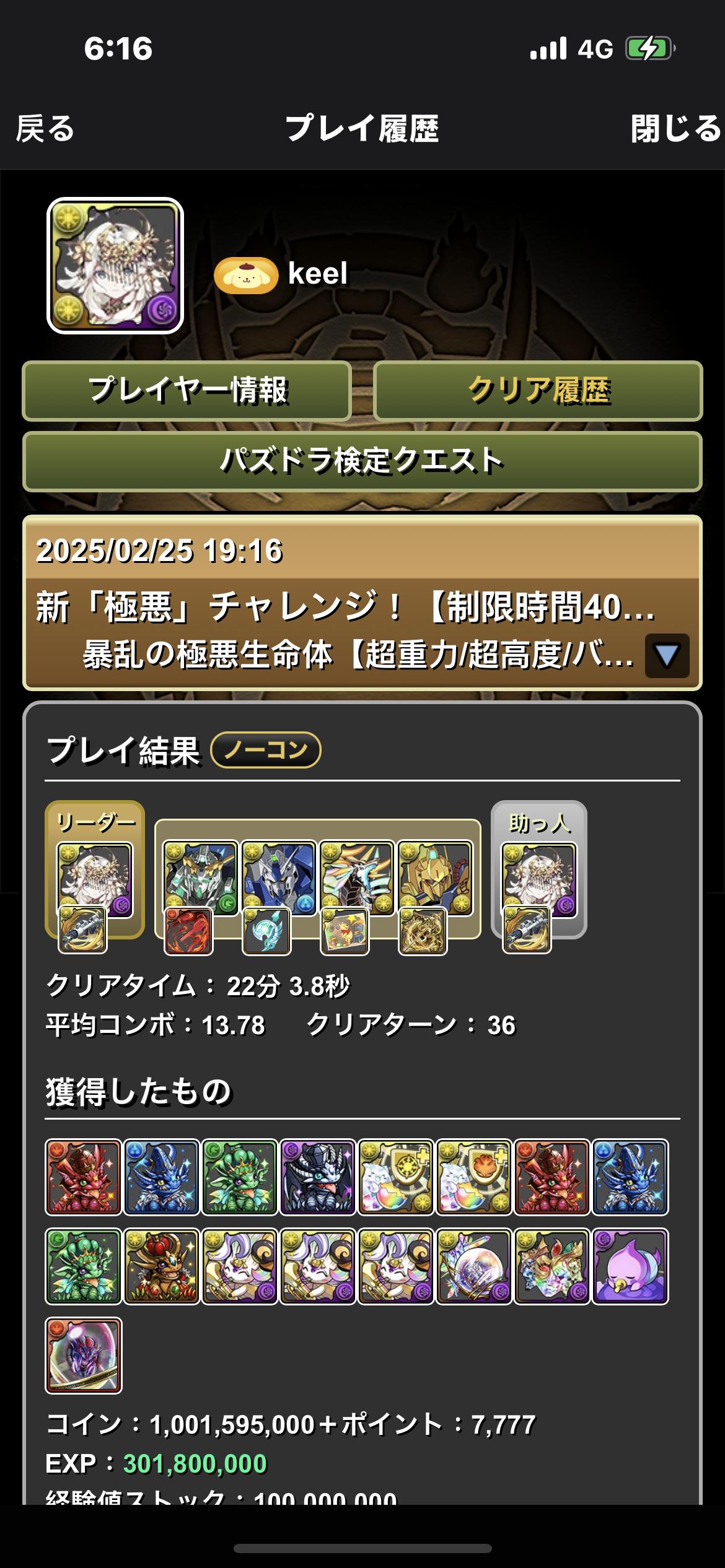725x1568 pixels.
Task: Tap the blue robot team member
Action: (x=279, y=878)
